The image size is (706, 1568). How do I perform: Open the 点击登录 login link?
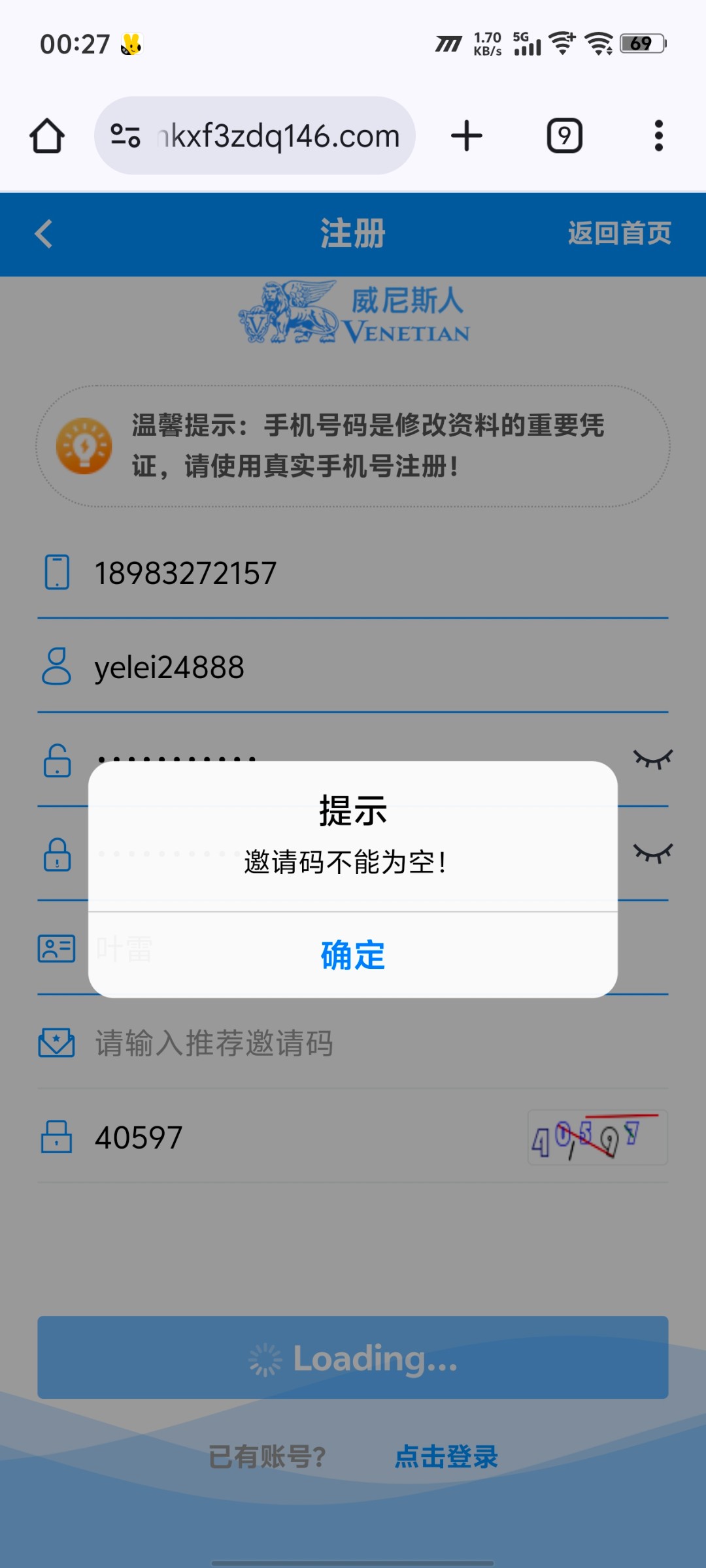pyautogui.click(x=446, y=1457)
